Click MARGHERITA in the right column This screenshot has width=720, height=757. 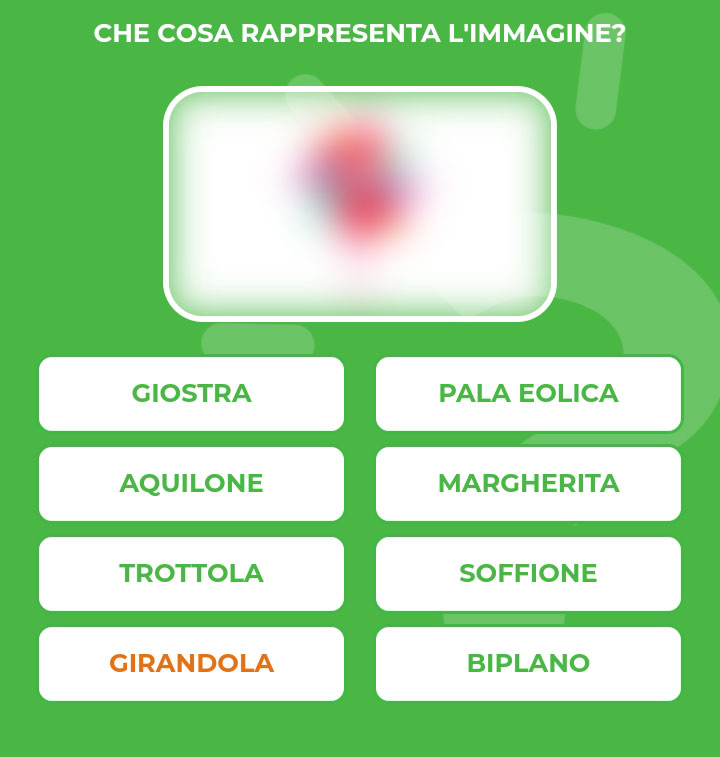click(528, 484)
